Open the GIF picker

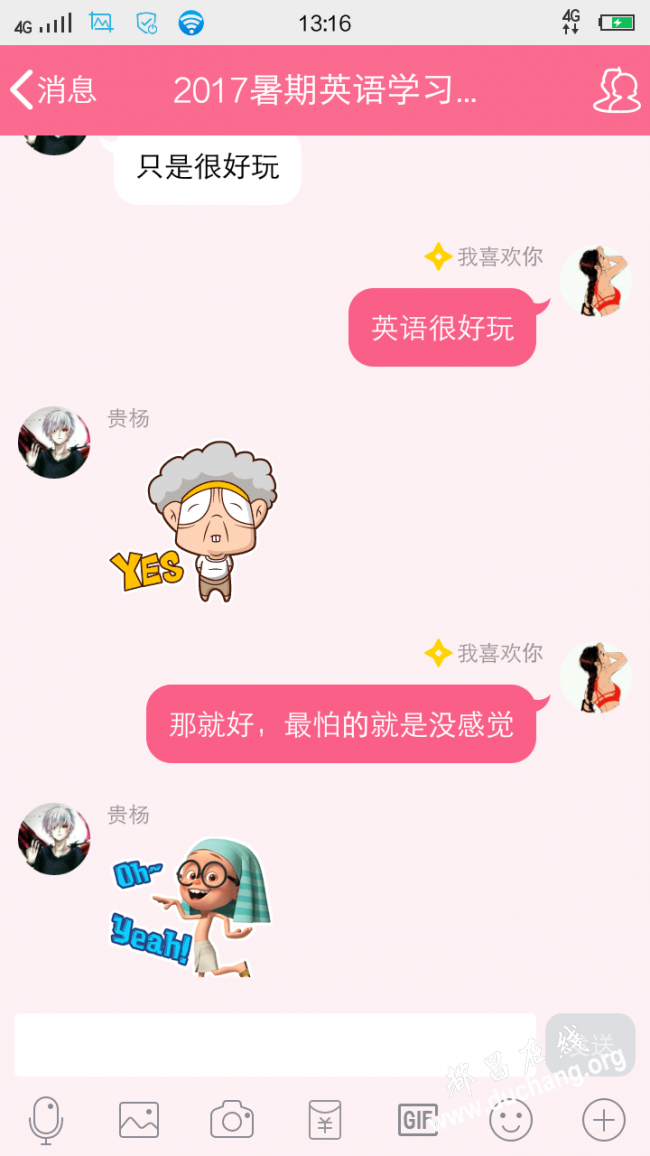click(x=417, y=1120)
